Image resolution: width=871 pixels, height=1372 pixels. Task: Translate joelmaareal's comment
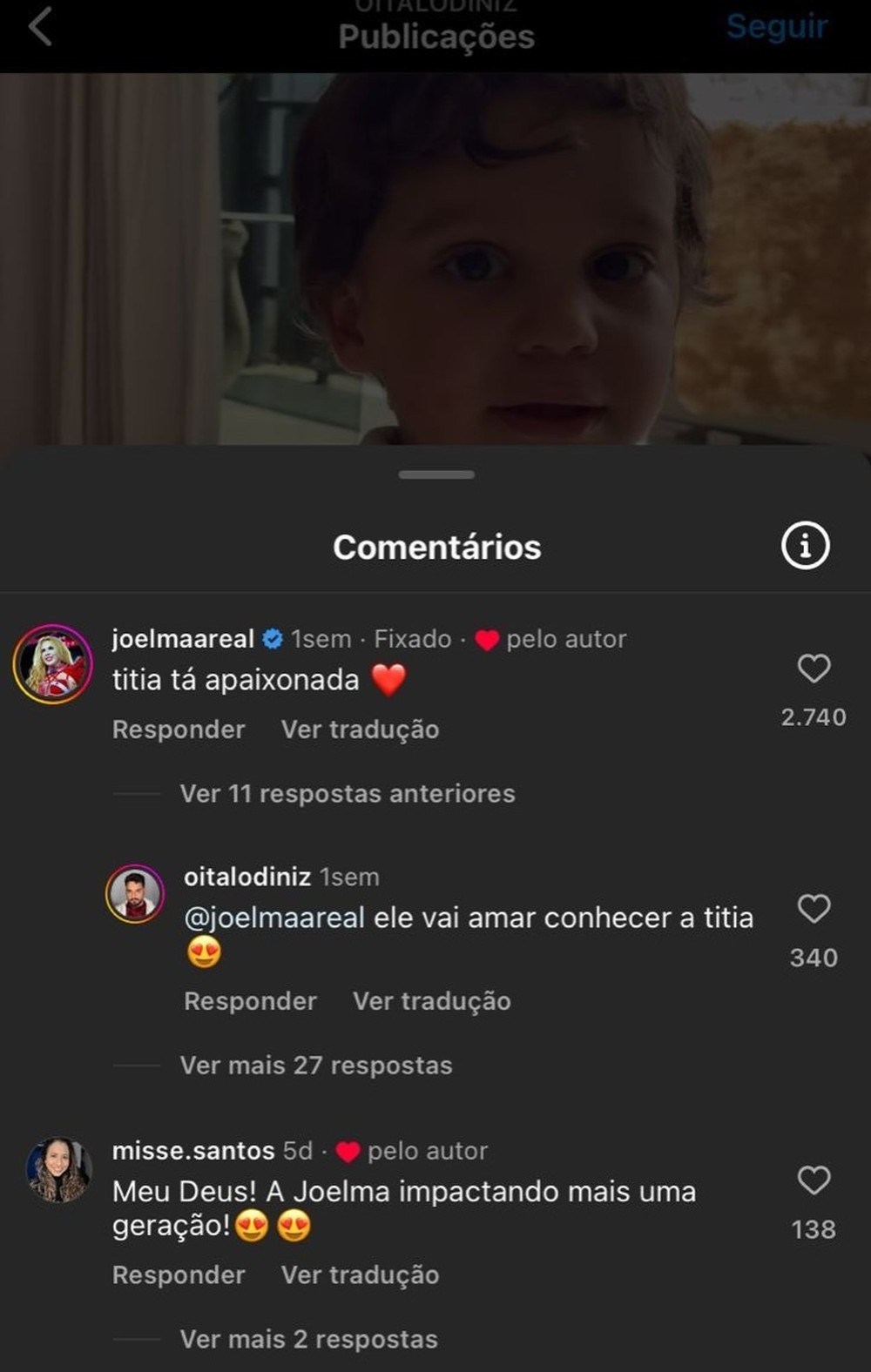click(360, 730)
